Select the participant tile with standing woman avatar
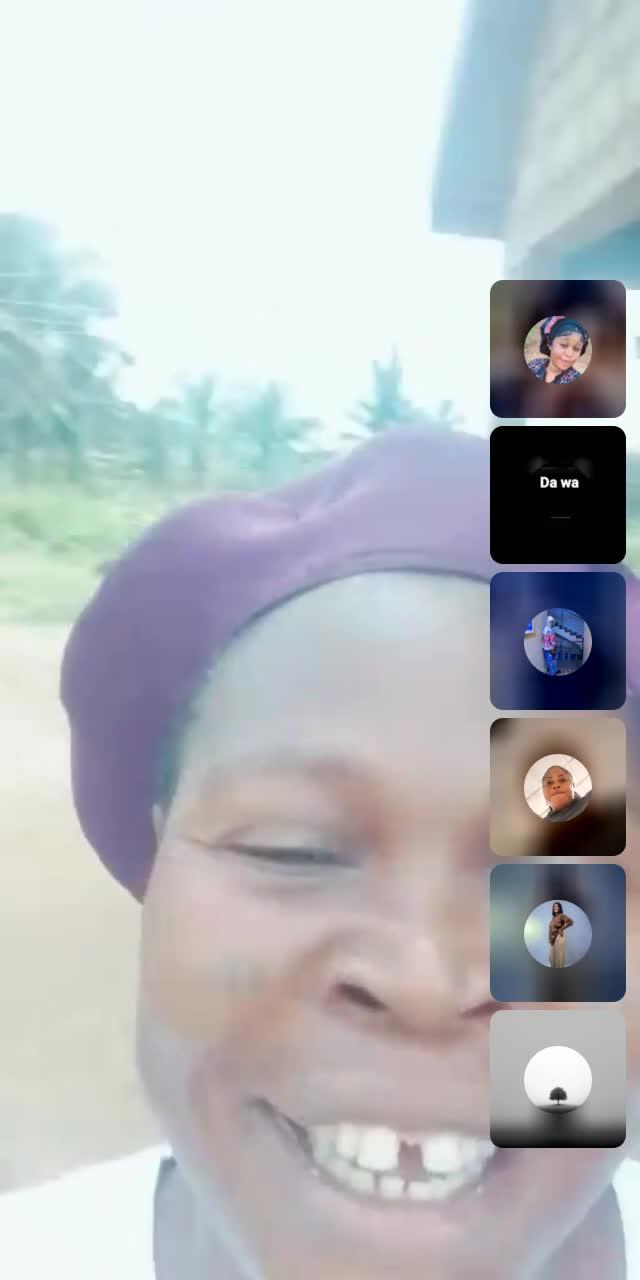This screenshot has width=640, height=1280. [x=558, y=933]
